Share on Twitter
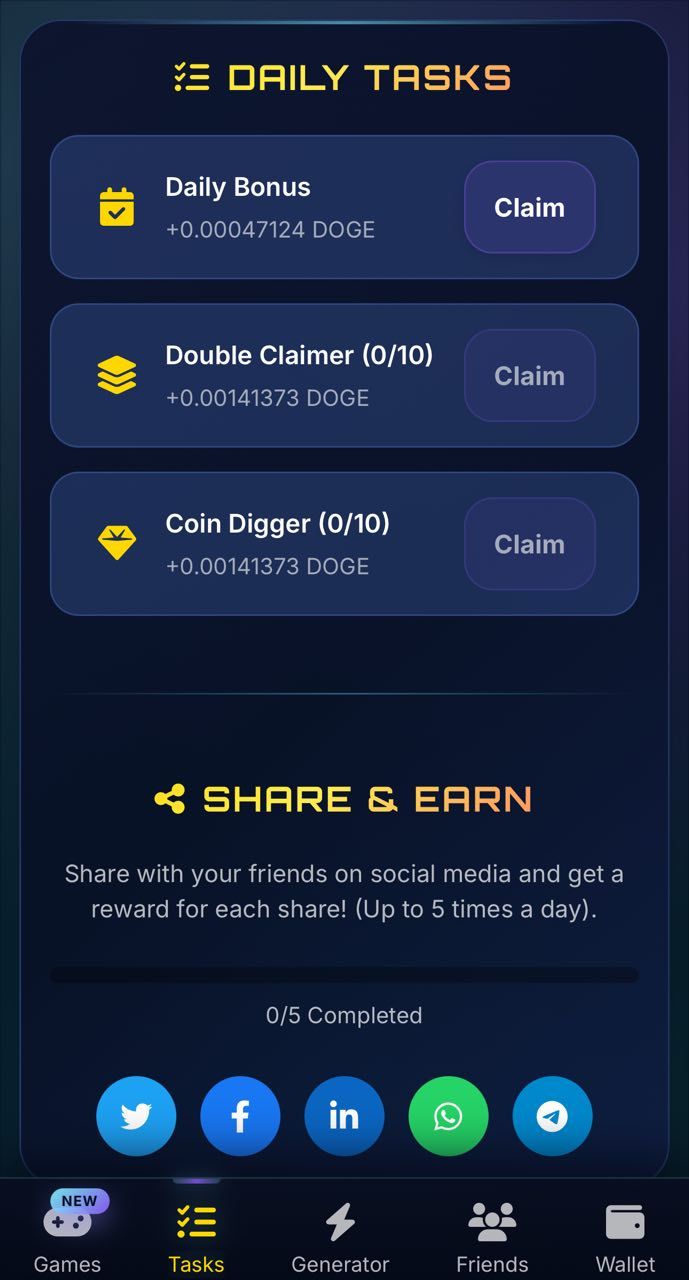 point(136,1116)
